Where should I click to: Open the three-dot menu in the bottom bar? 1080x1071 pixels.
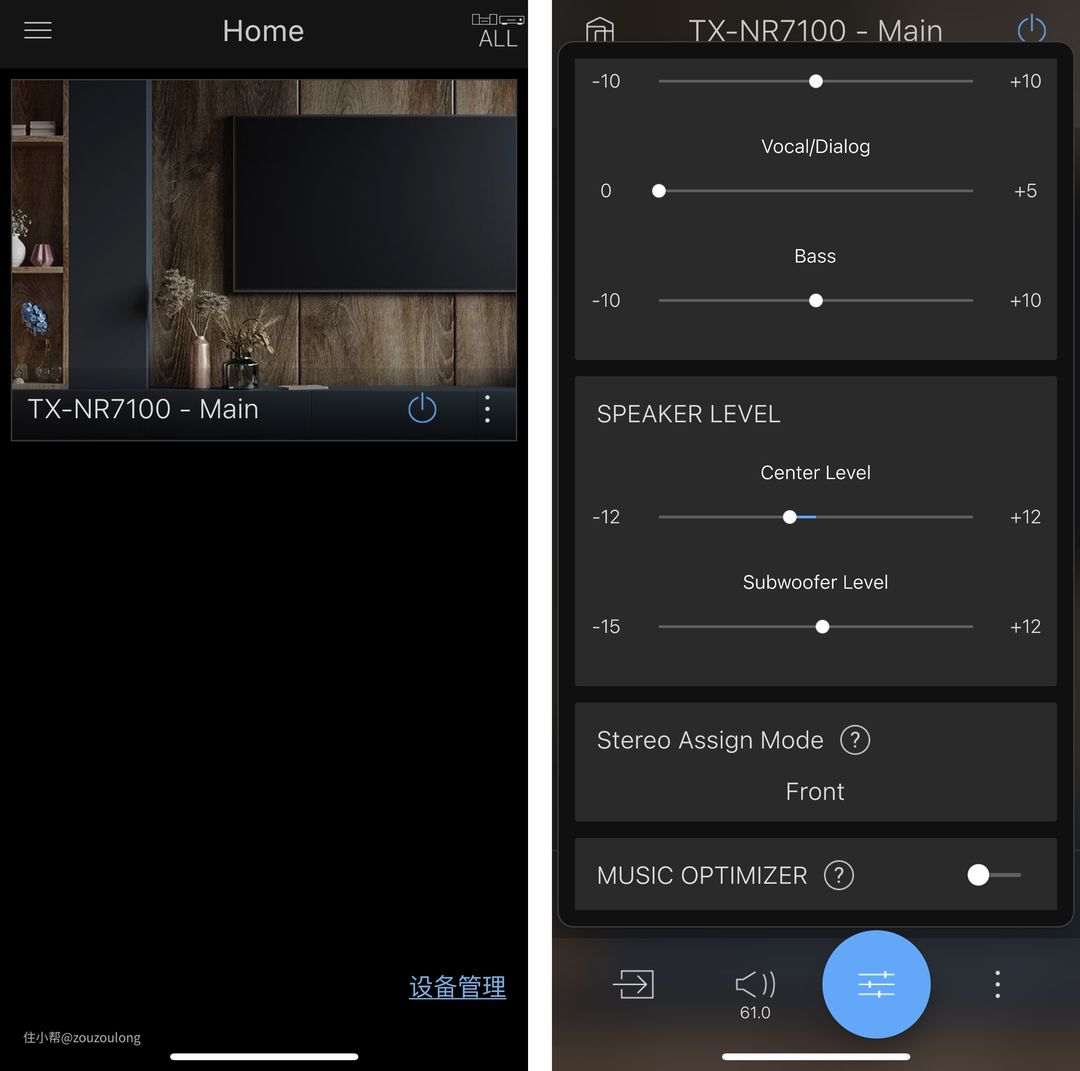click(x=997, y=985)
